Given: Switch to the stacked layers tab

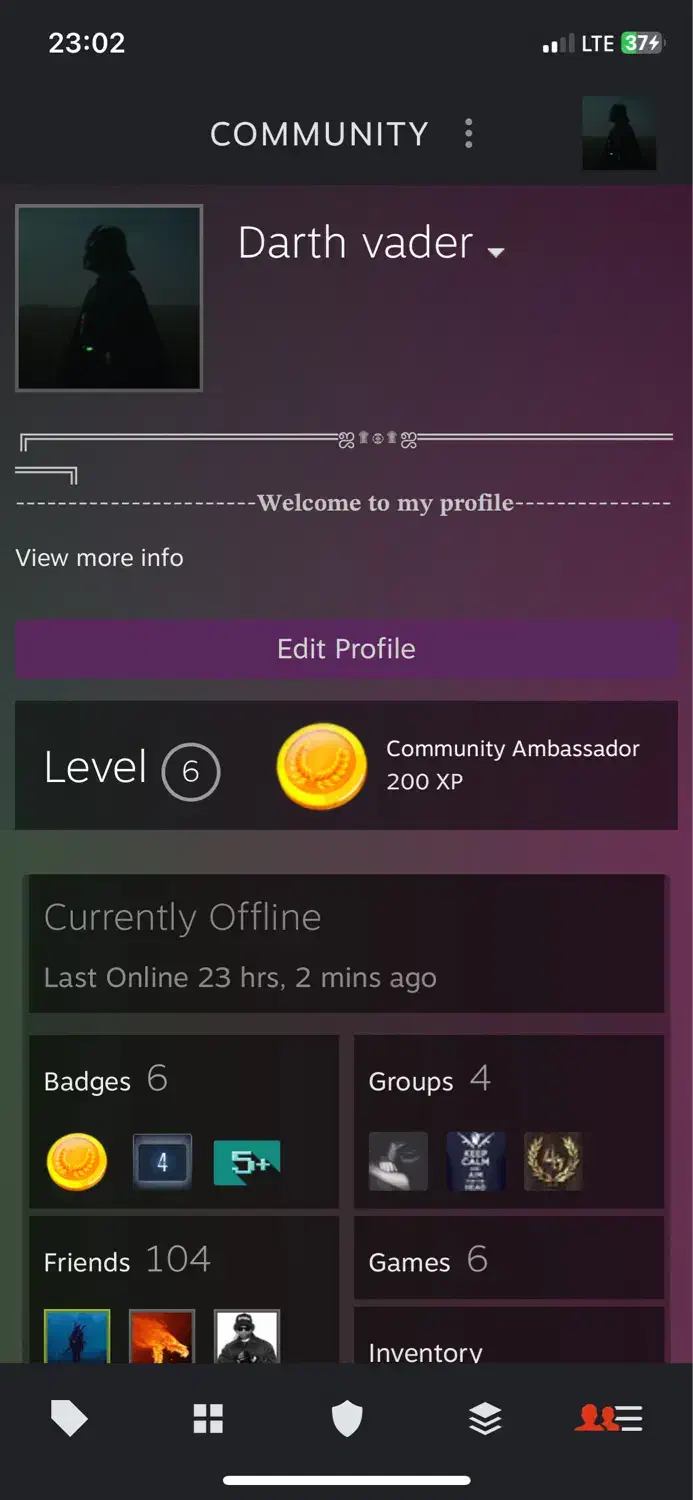Looking at the screenshot, I should pos(485,1418).
